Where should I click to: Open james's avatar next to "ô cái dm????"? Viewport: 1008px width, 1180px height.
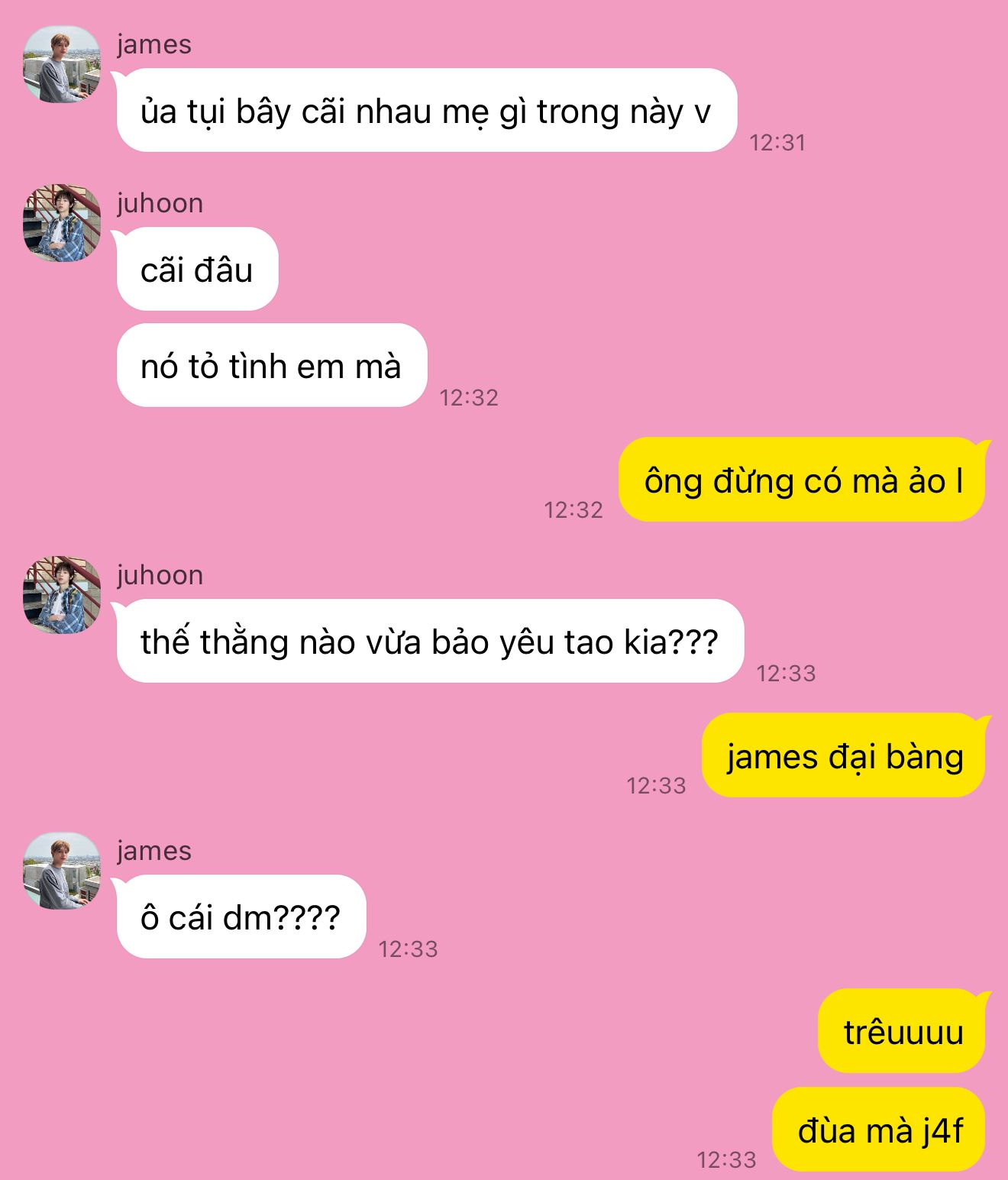[62, 871]
